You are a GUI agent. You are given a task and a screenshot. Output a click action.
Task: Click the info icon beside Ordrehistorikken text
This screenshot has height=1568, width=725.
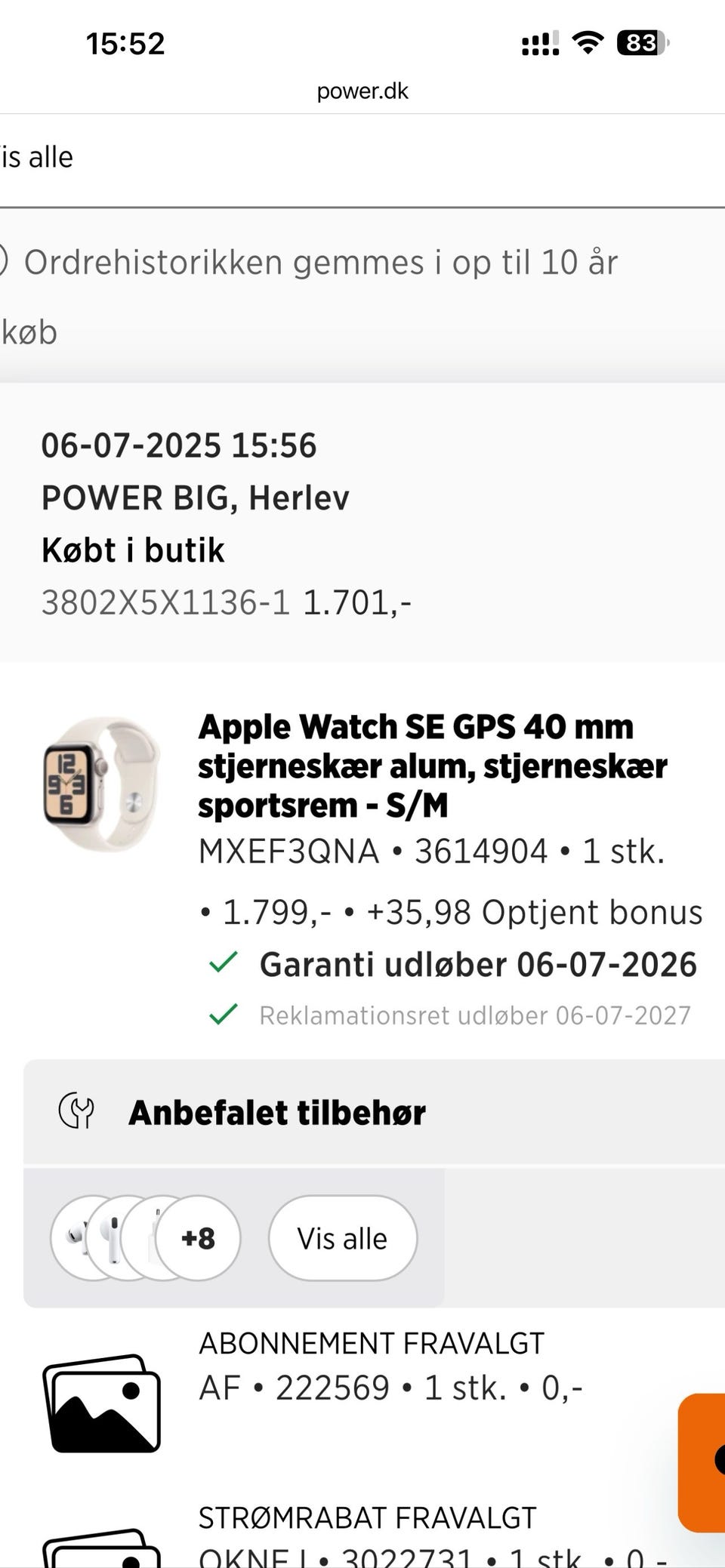point(4,261)
